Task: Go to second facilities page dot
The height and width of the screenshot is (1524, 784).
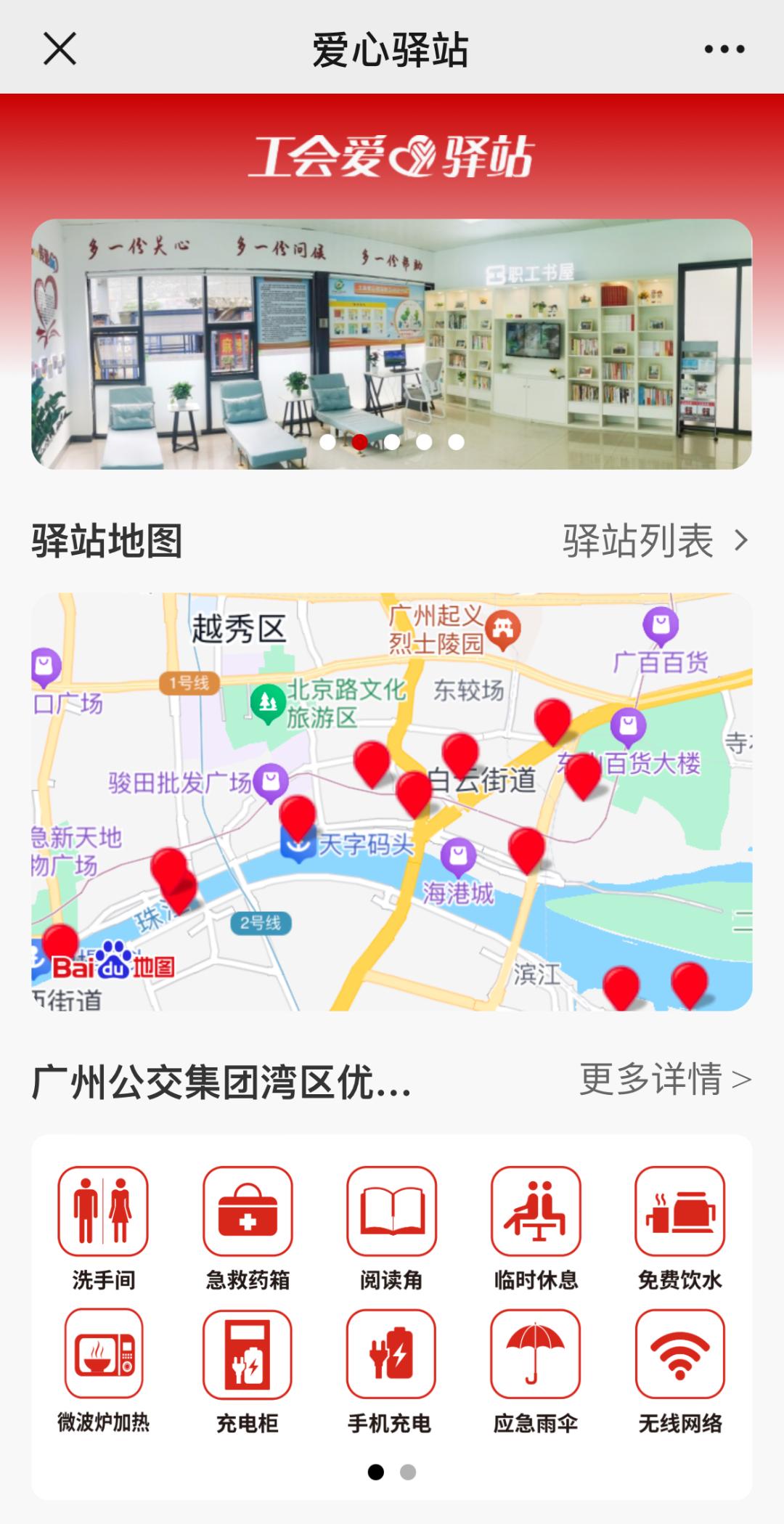Action: coord(408,1472)
